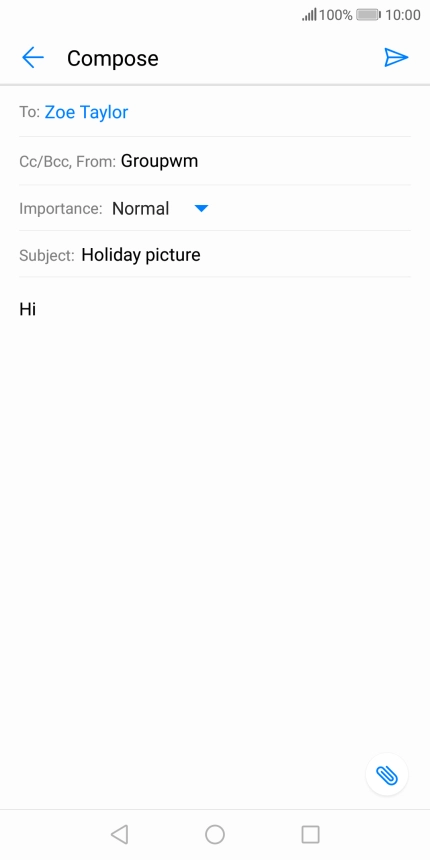This screenshot has width=430, height=860.
Task: Attach a file with the paperclip button
Action: [387, 774]
